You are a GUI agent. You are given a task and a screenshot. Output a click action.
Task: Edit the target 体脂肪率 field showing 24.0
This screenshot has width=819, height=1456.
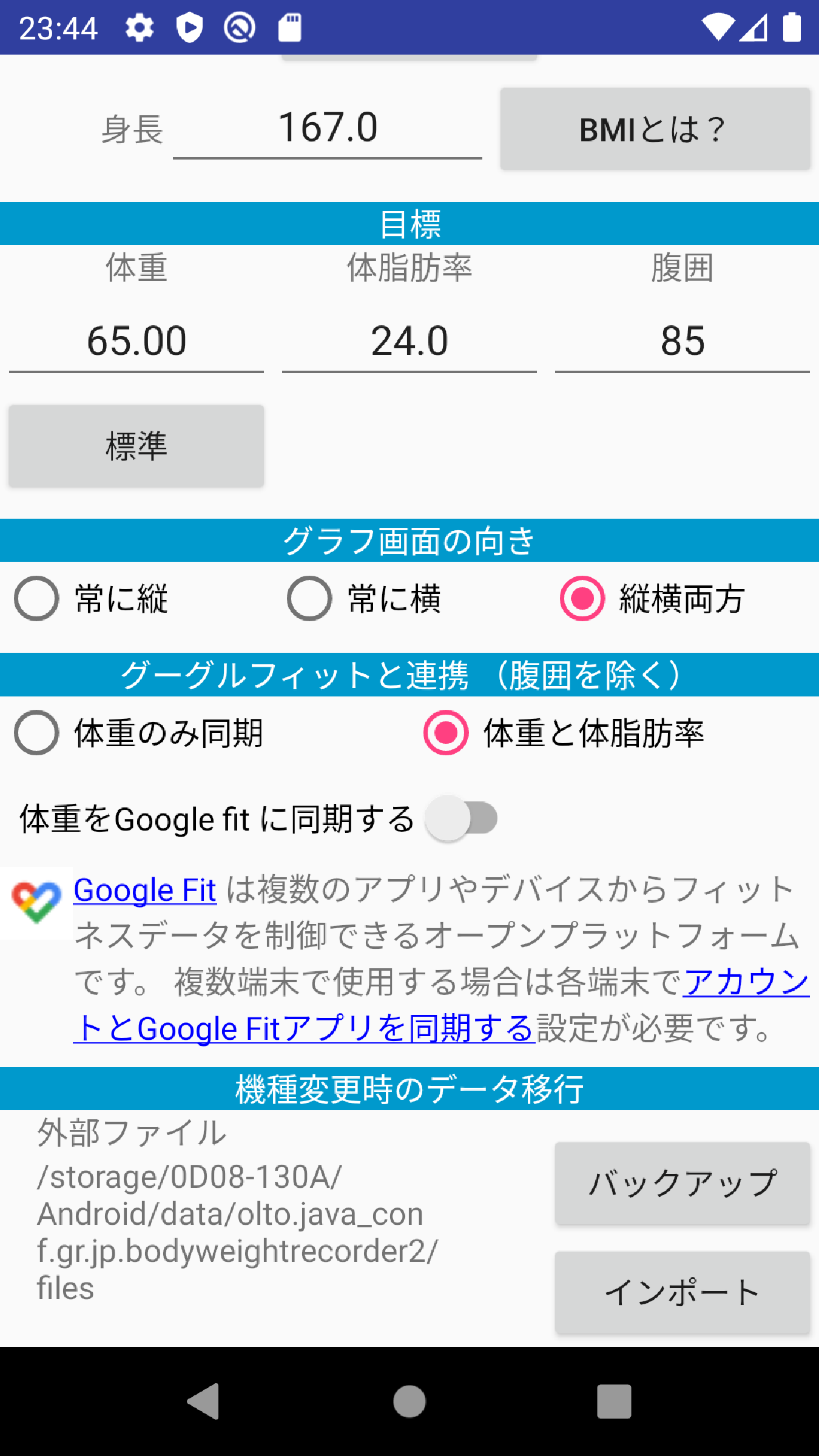[409, 341]
